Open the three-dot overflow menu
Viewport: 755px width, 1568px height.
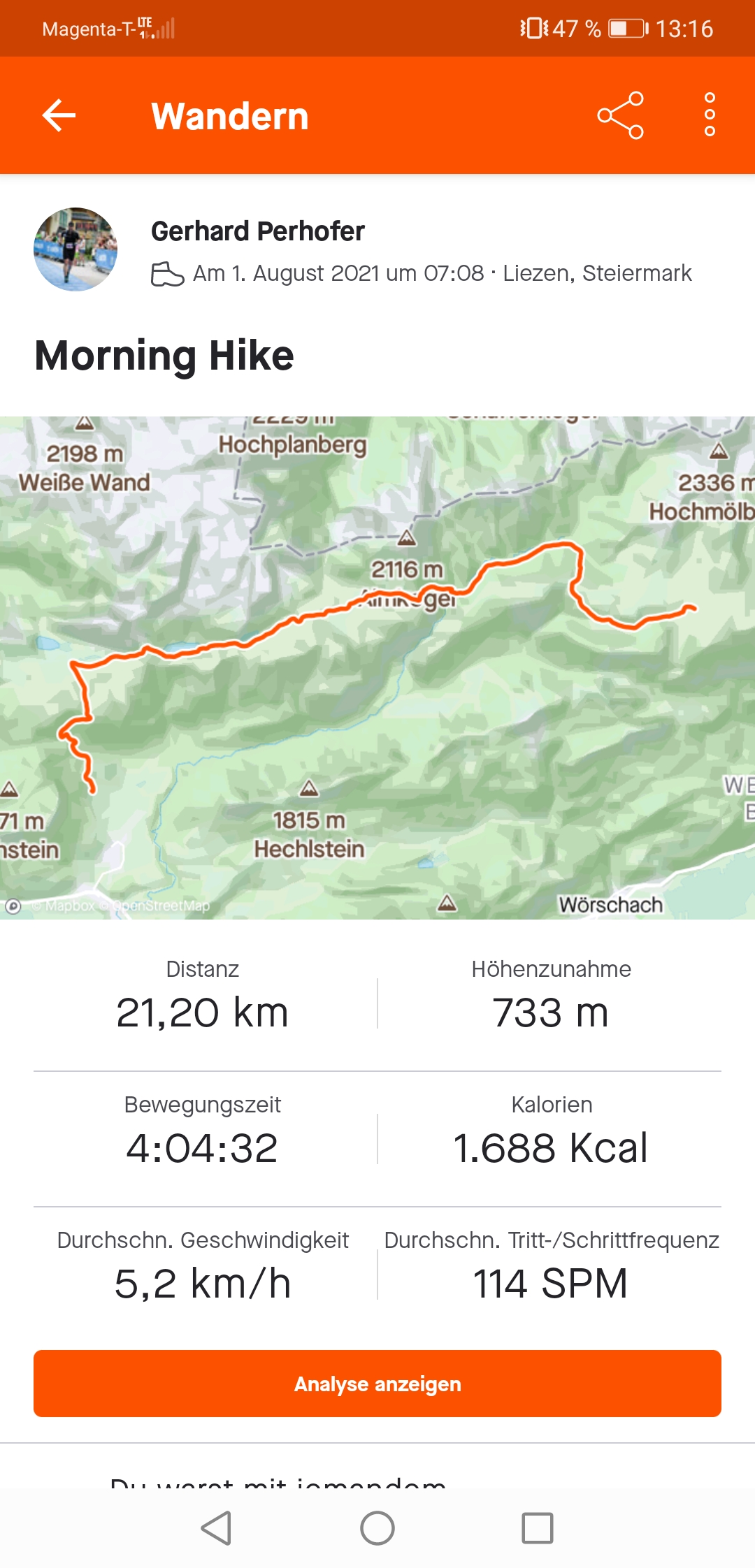coord(710,115)
